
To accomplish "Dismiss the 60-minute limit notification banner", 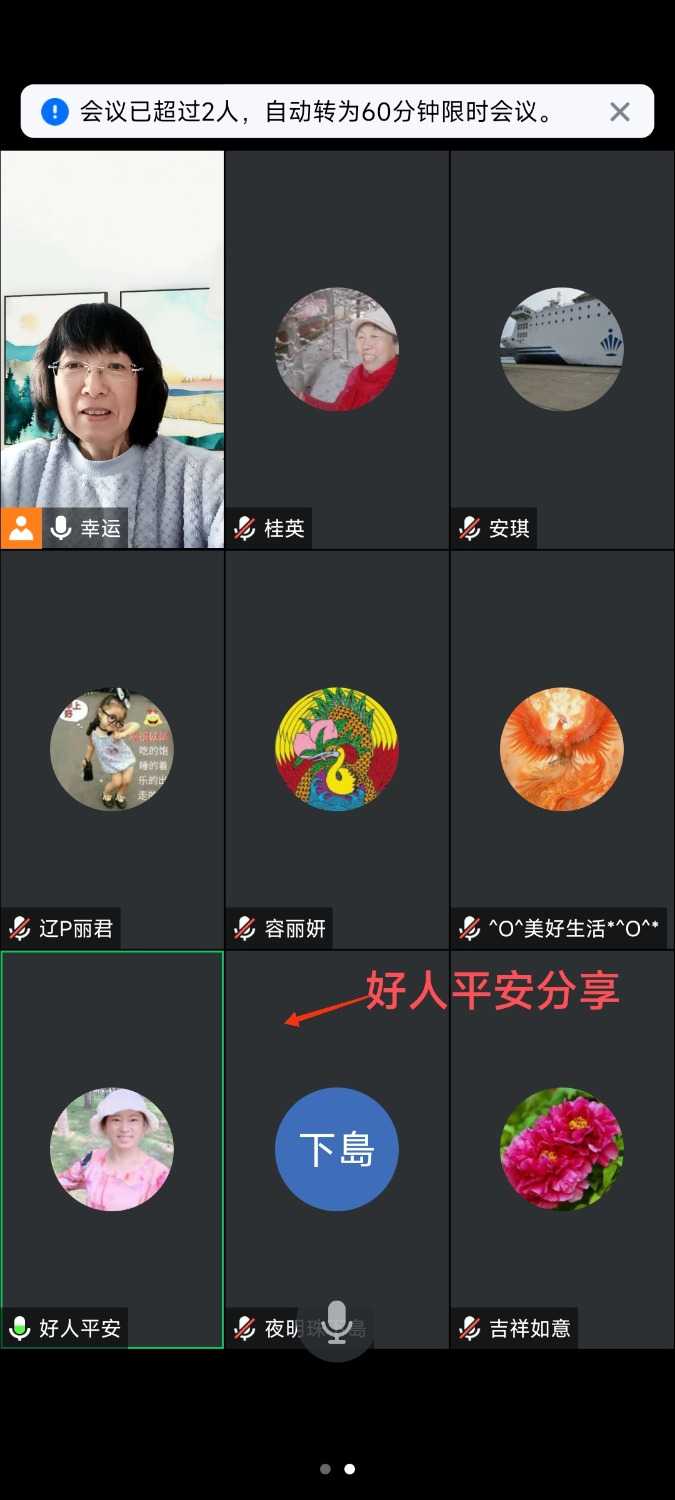I will coord(620,112).
